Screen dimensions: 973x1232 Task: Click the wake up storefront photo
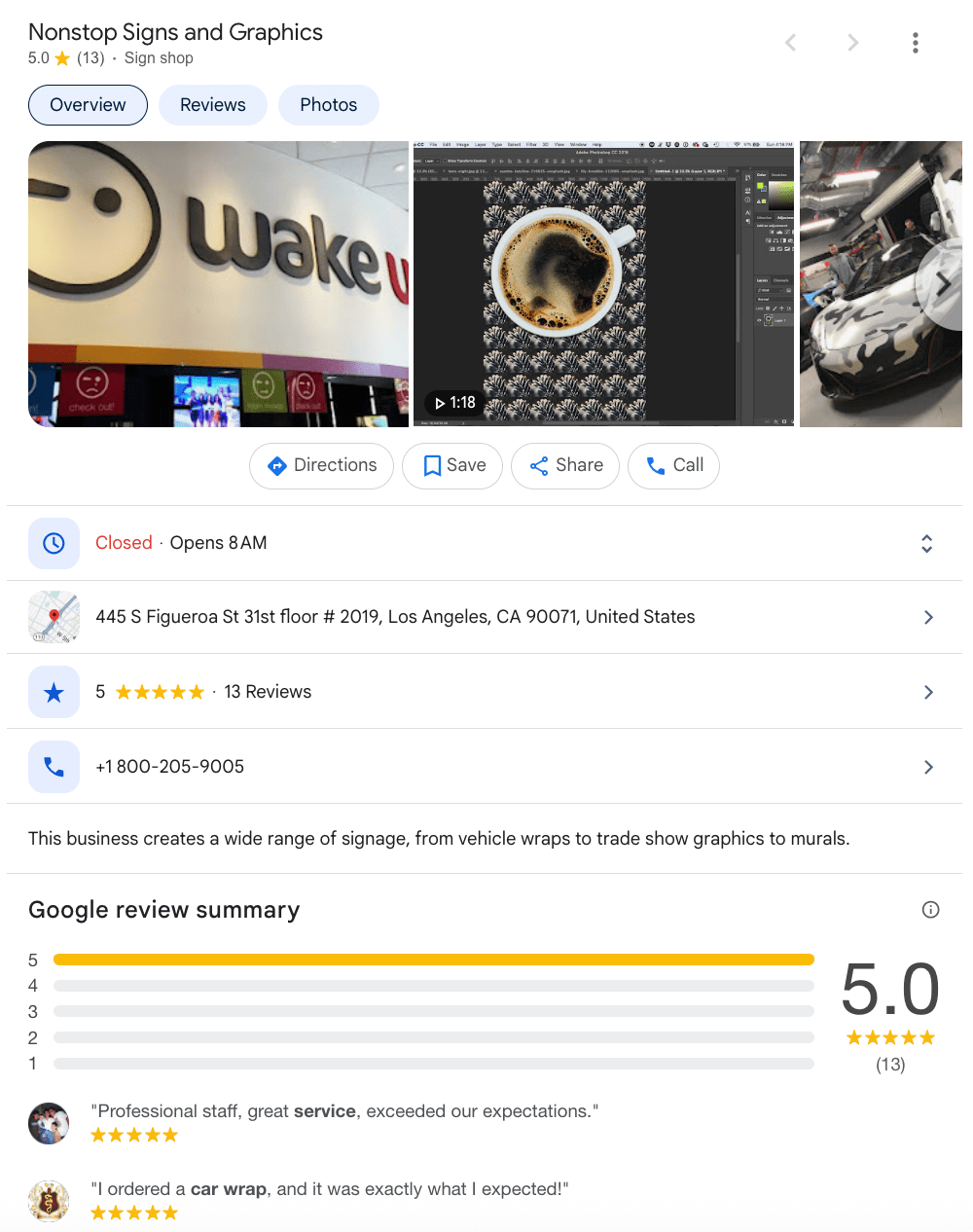(x=219, y=283)
